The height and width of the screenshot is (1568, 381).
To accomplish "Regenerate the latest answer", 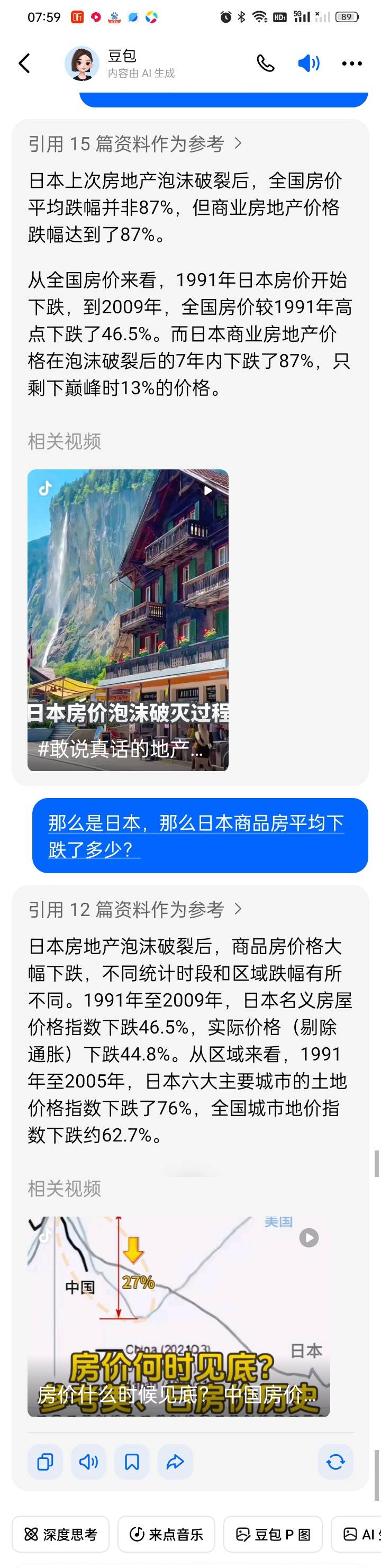I will tap(335, 1462).
